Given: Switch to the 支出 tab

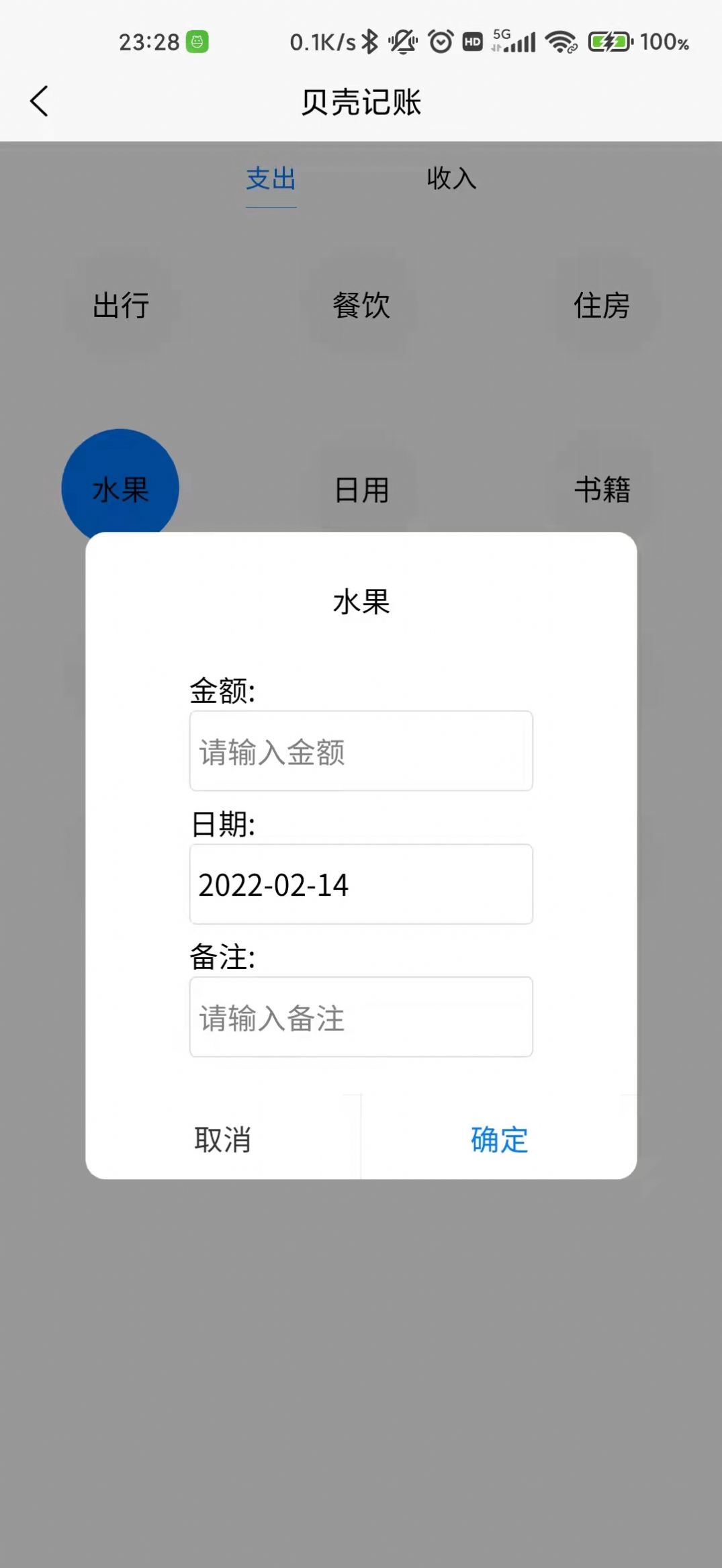Looking at the screenshot, I should (271, 179).
